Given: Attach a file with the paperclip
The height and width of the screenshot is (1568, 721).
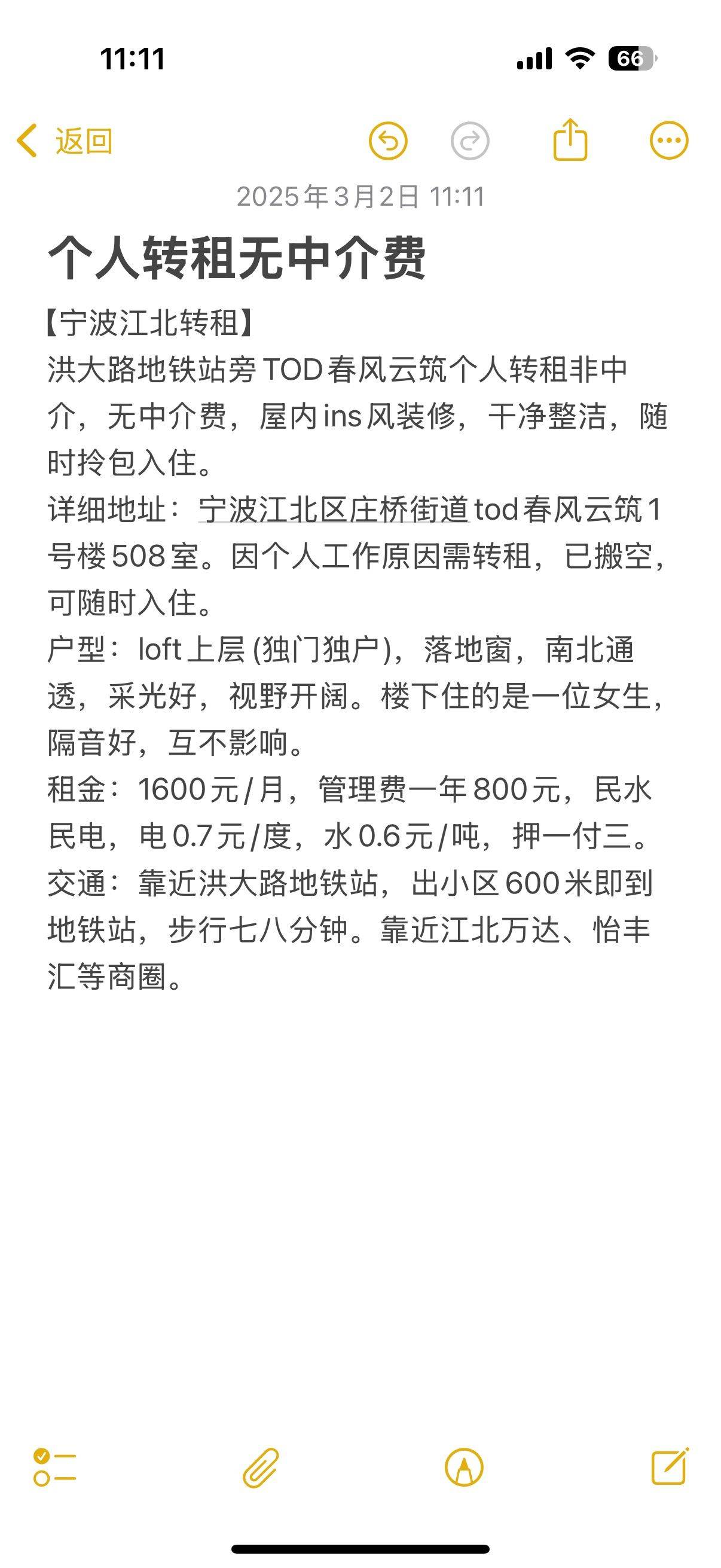Looking at the screenshot, I should pos(261,1468).
